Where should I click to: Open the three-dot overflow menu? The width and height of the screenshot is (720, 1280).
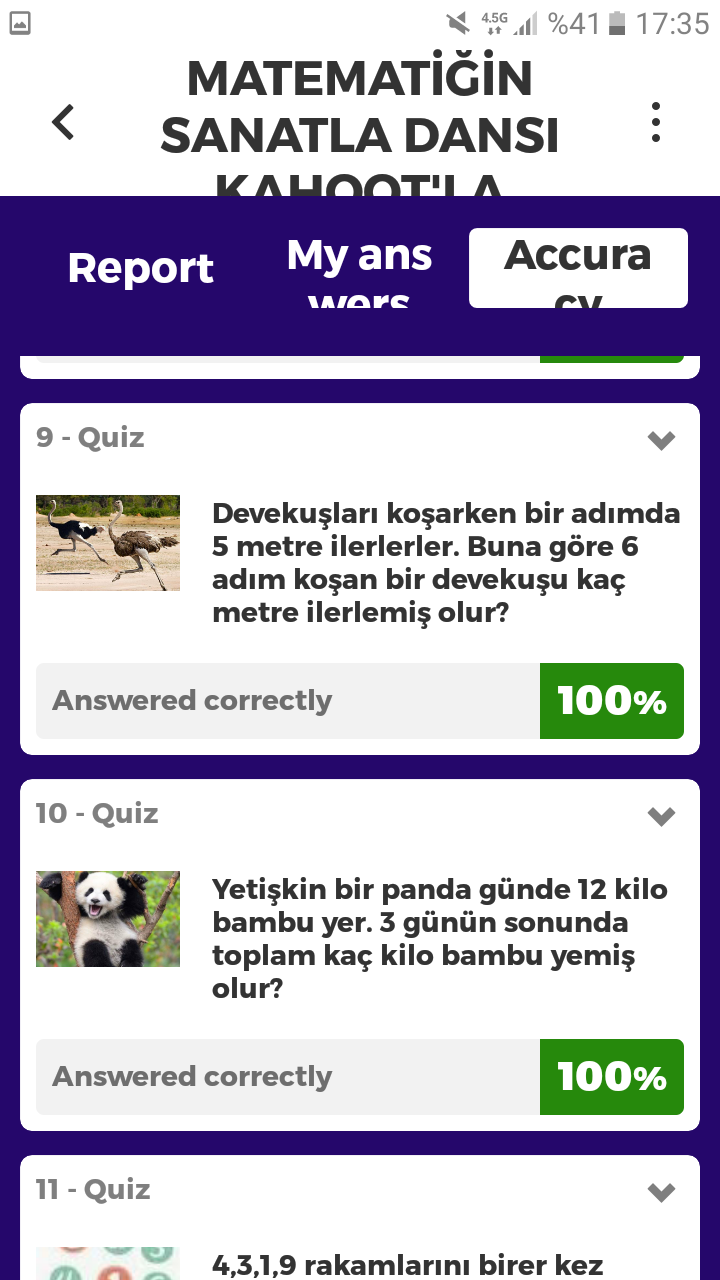click(x=656, y=122)
